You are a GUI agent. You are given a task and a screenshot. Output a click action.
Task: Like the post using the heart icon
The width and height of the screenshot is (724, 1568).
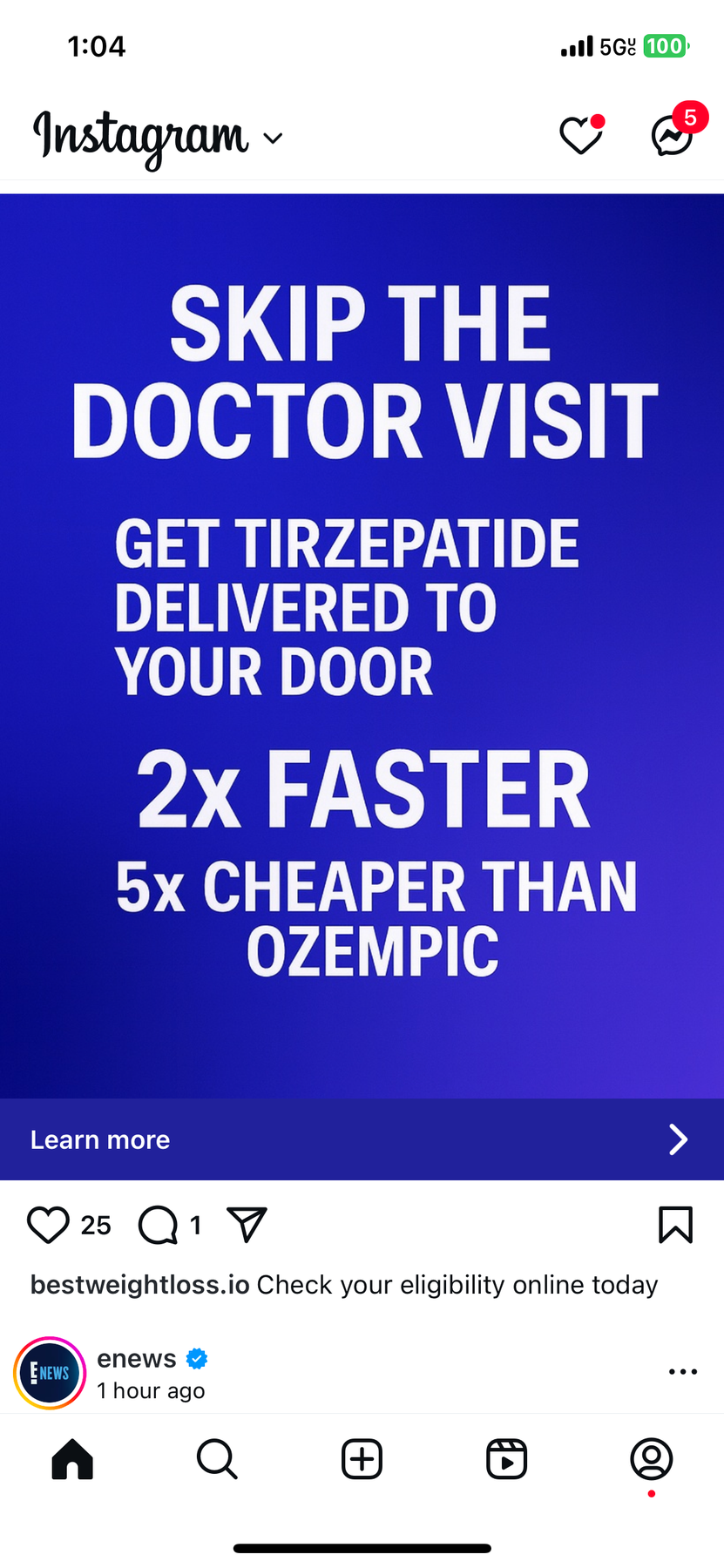coord(49,1225)
